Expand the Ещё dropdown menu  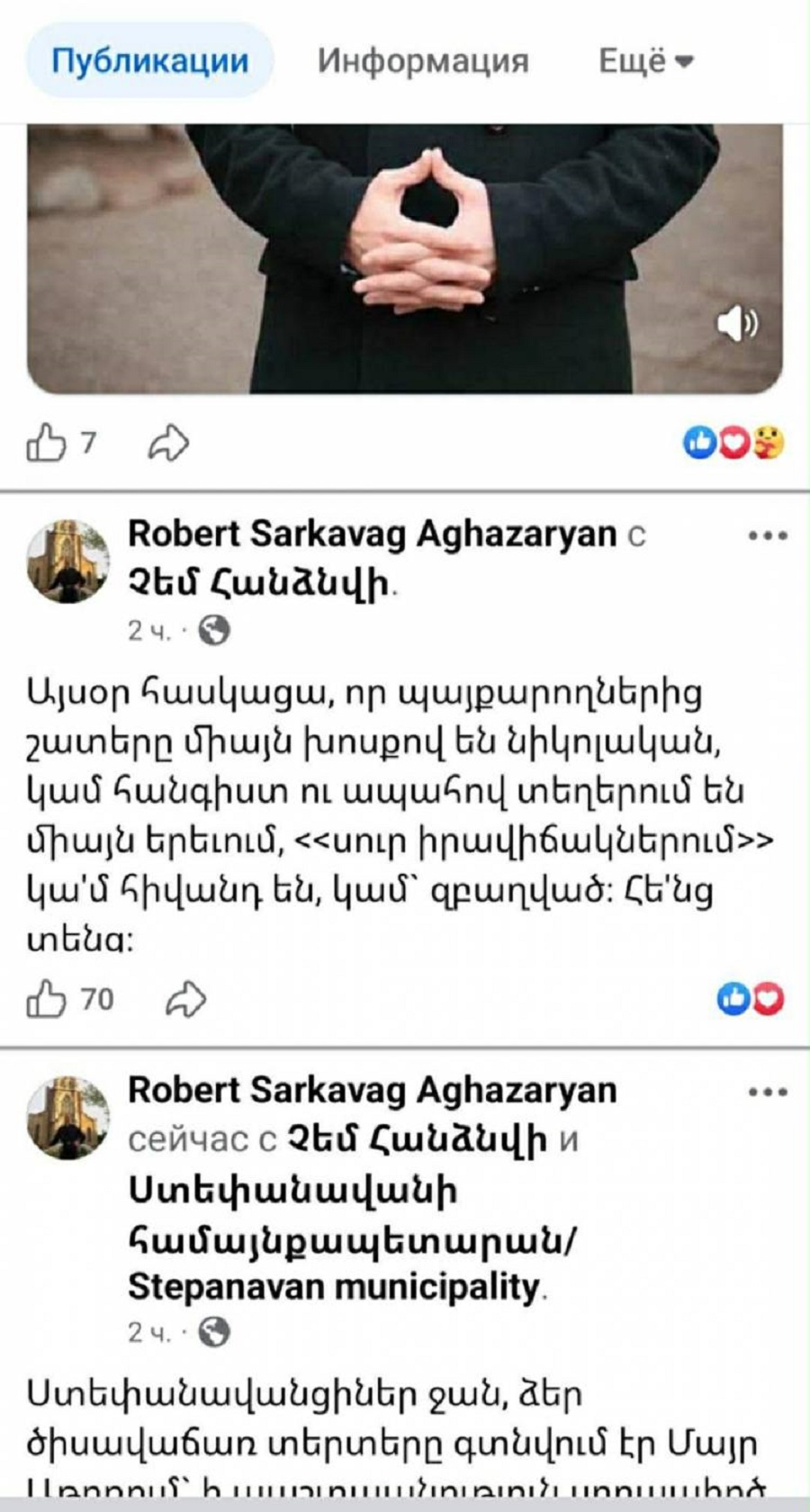click(646, 61)
